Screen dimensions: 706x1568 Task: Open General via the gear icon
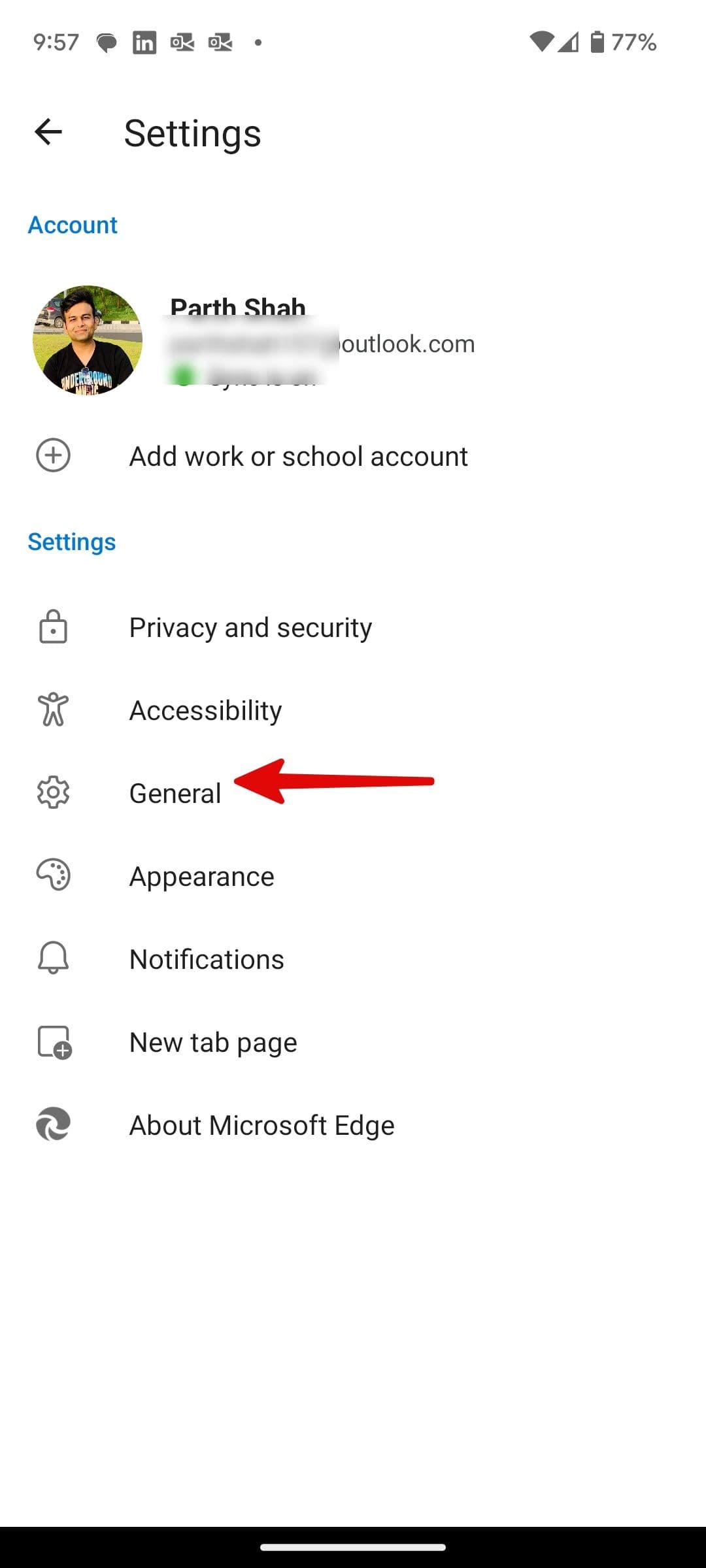point(53,792)
